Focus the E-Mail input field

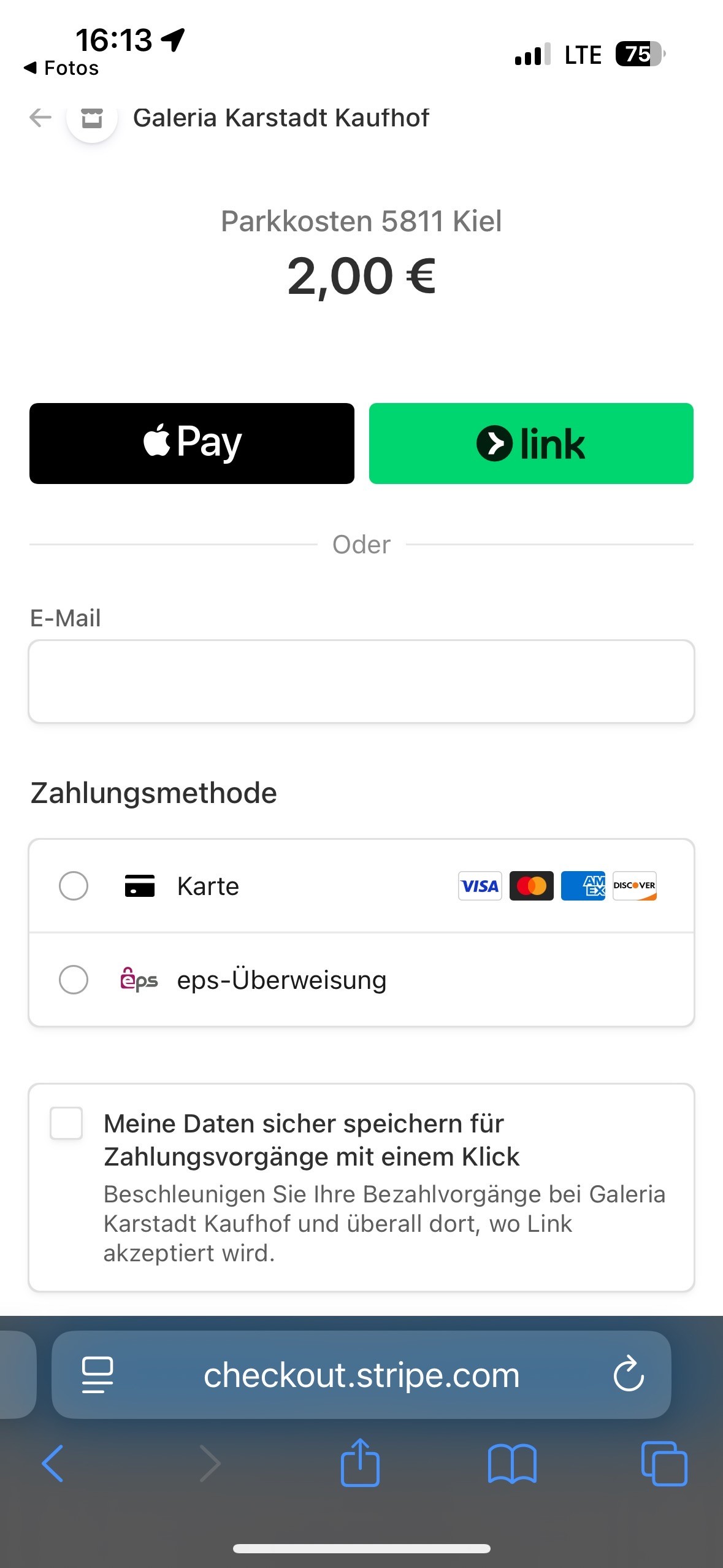click(x=361, y=682)
